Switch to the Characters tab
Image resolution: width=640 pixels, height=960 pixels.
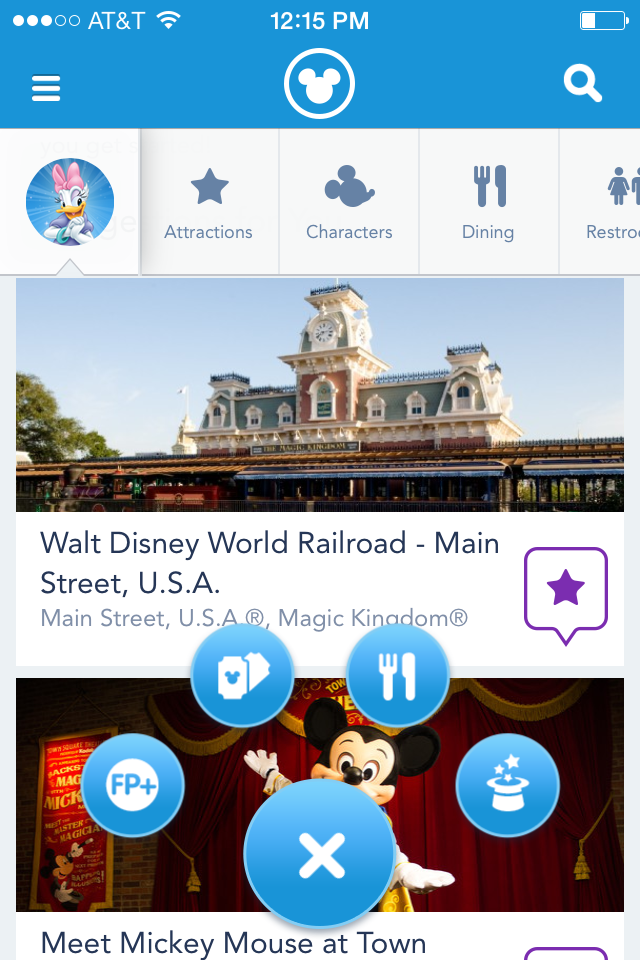coord(349,204)
